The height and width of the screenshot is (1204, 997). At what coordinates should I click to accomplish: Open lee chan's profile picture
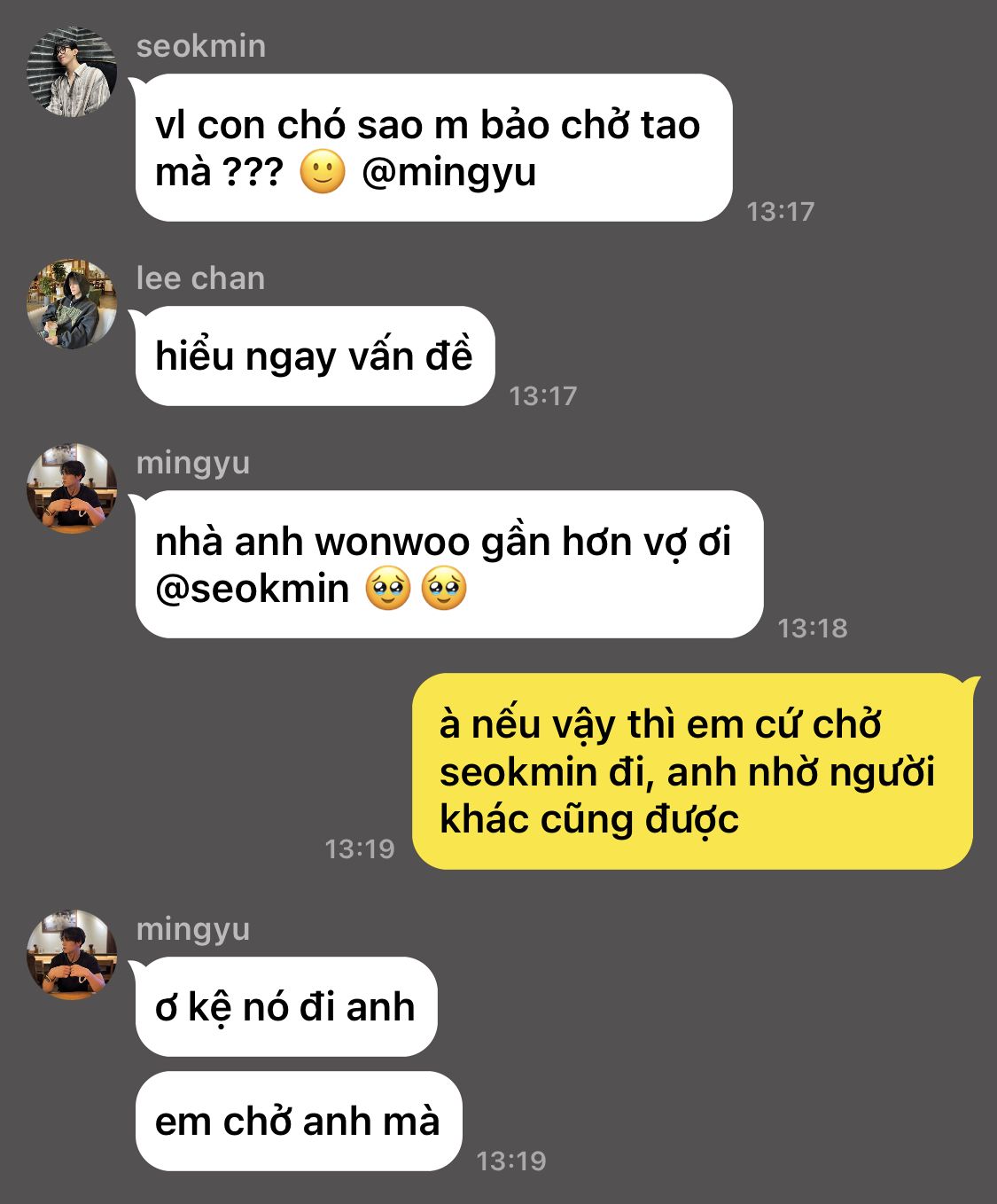(x=72, y=304)
